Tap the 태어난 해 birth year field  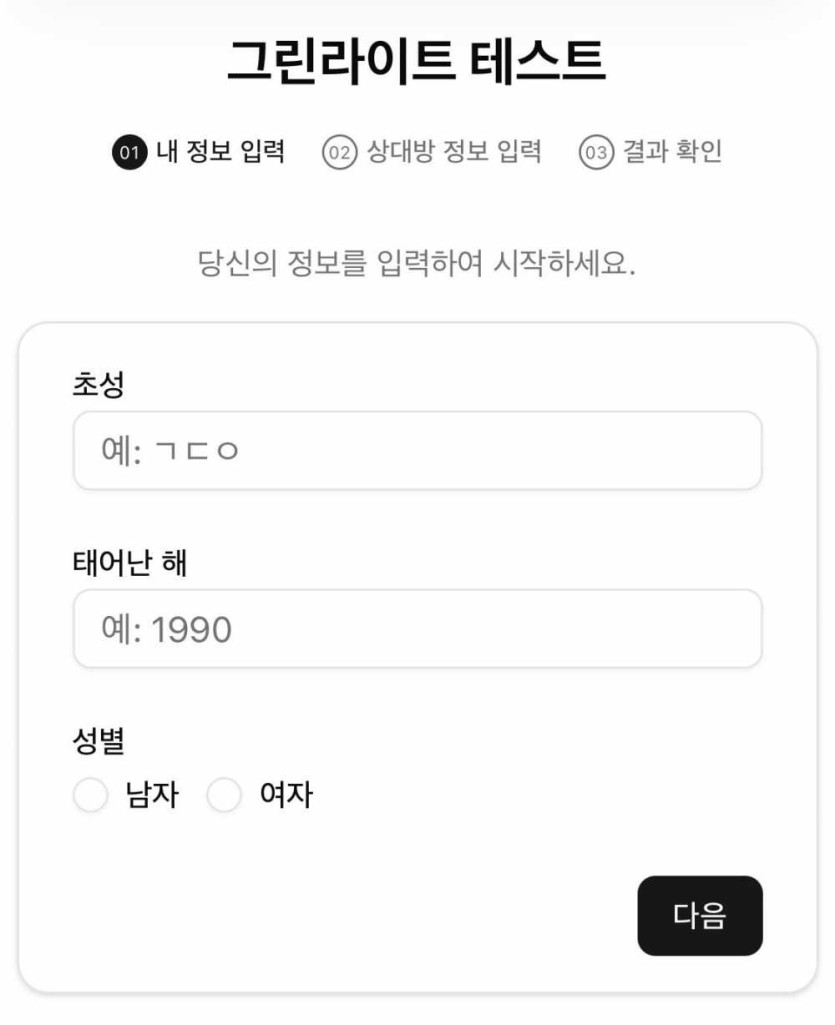click(x=417, y=629)
